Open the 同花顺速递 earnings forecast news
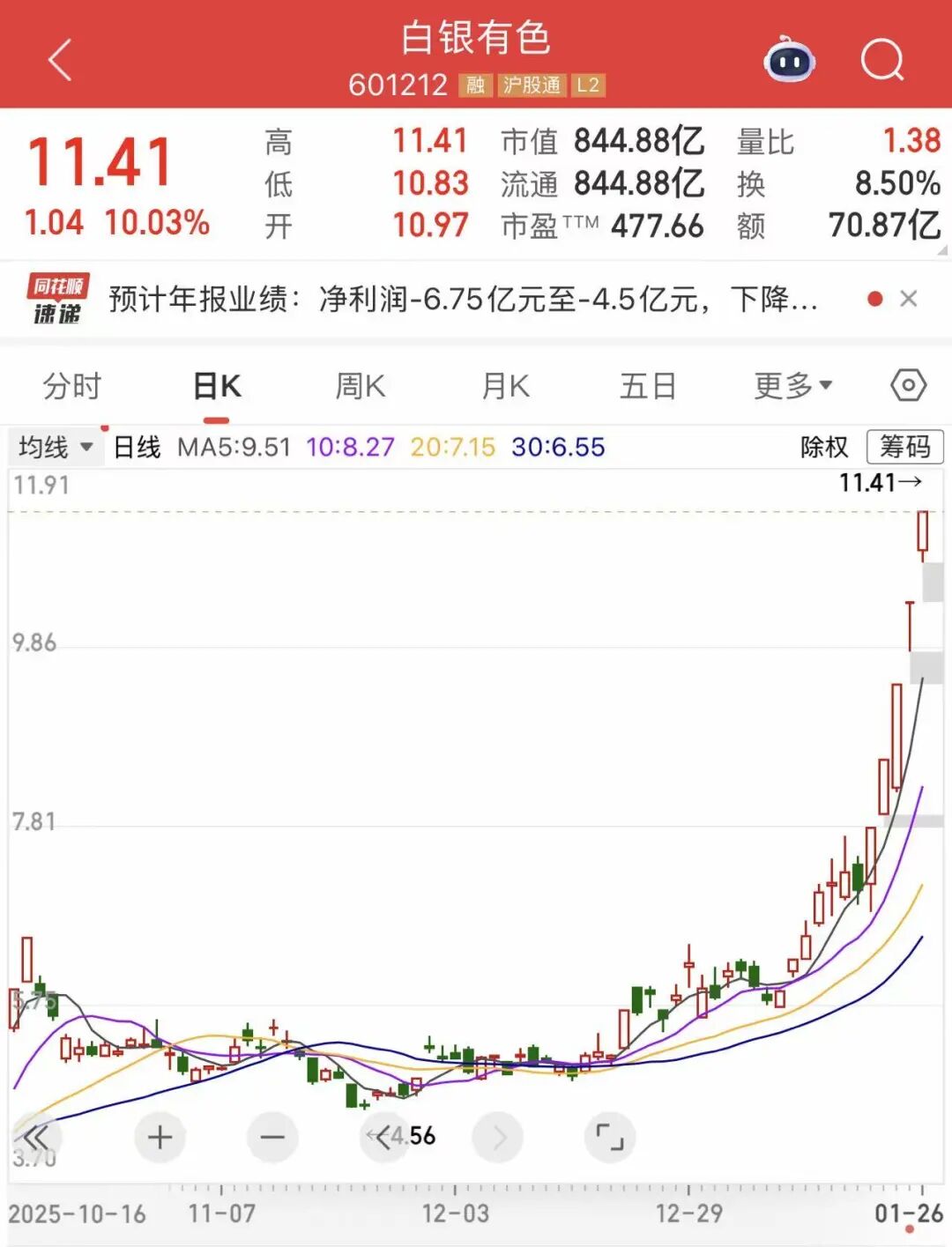This screenshot has height=1247, width=952. (463, 300)
